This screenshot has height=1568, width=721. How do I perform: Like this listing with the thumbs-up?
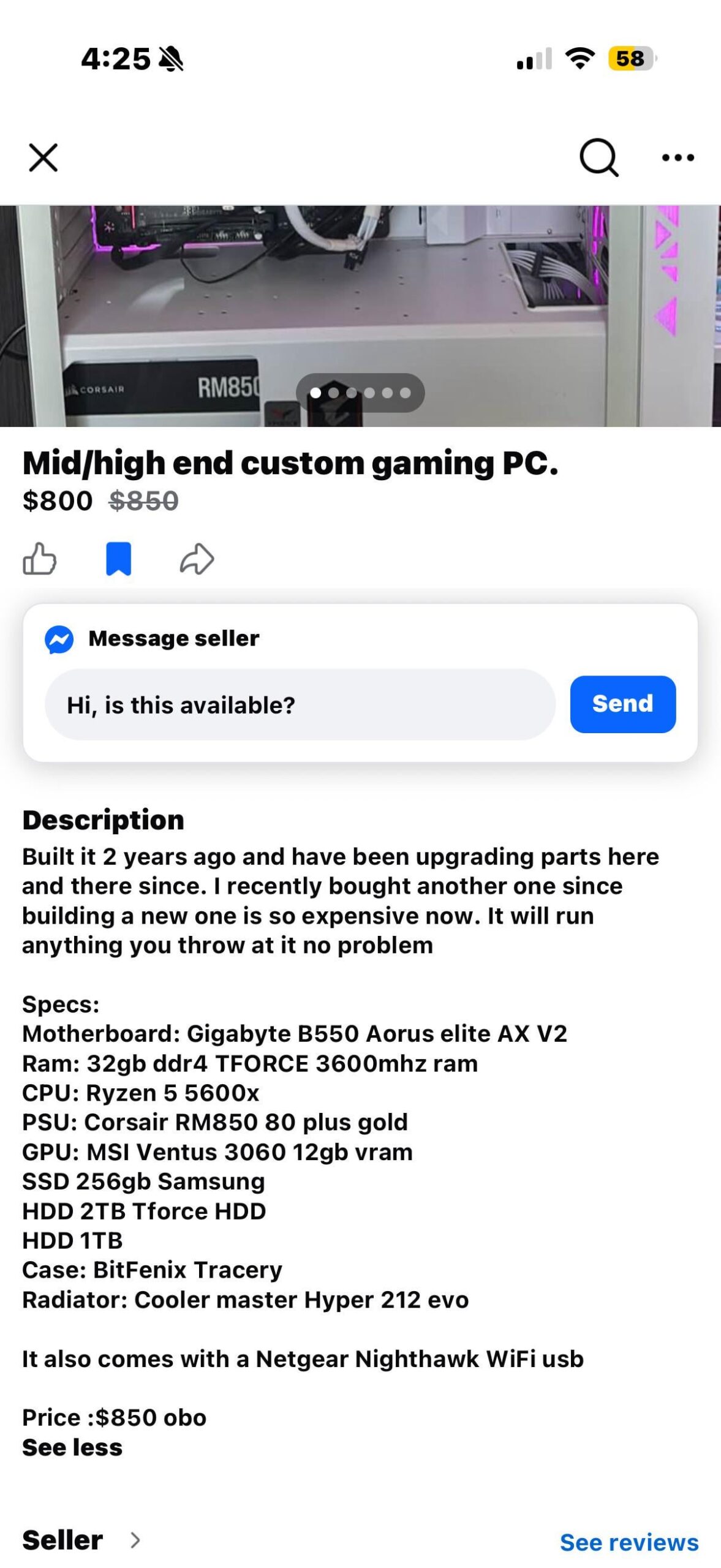pos(40,559)
